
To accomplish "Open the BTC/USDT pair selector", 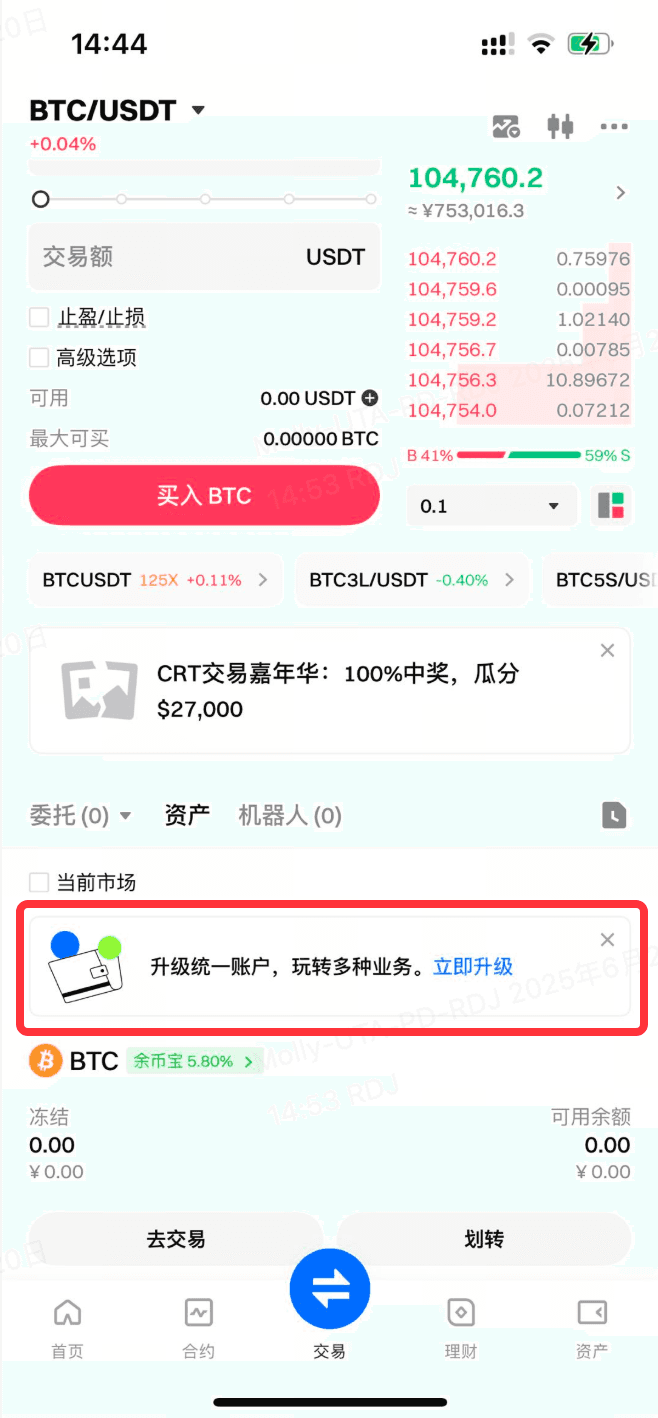I will (x=117, y=110).
